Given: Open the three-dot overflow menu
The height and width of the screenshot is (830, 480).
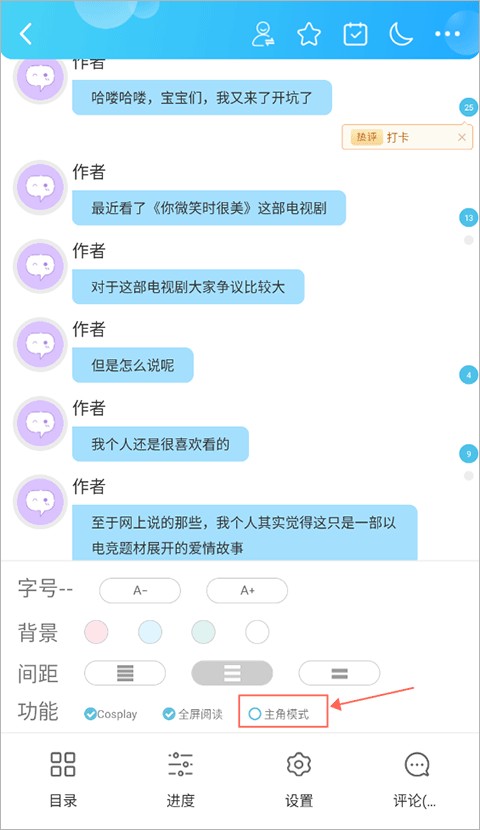Looking at the screenshot, I should coord(448,34).
